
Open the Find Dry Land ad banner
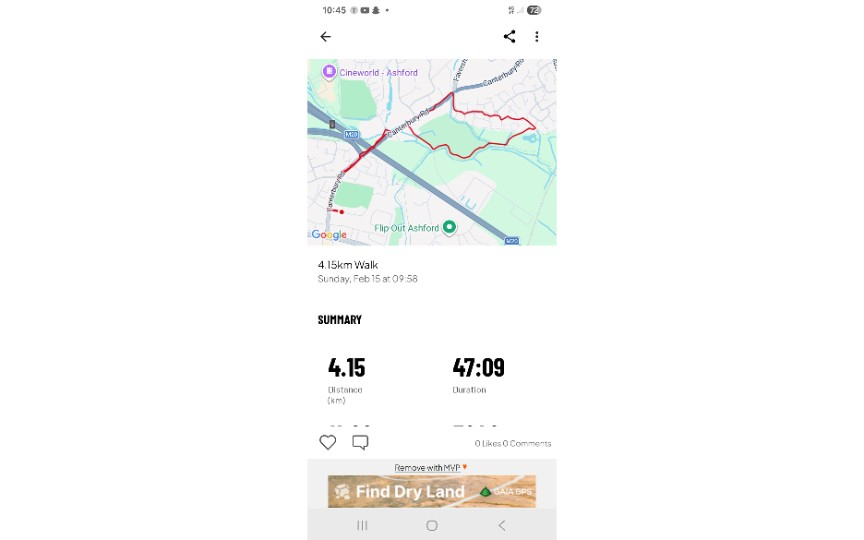click(x=431, y=491)
